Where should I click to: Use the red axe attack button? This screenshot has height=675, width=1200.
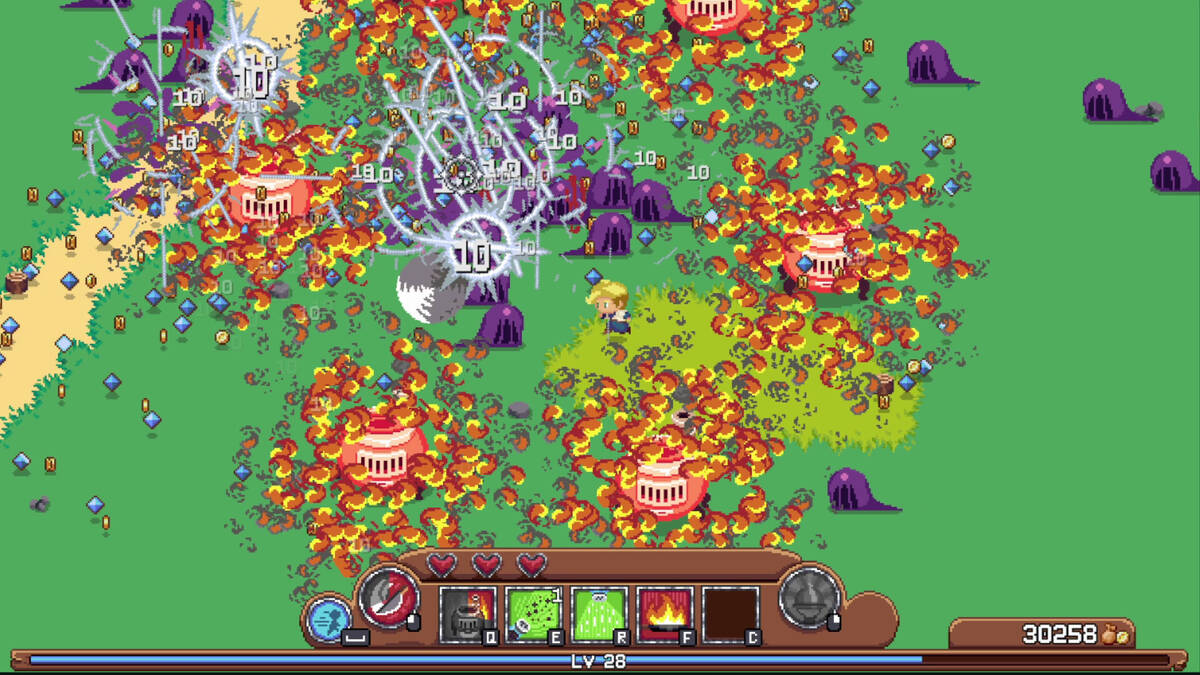click(388, 599)
